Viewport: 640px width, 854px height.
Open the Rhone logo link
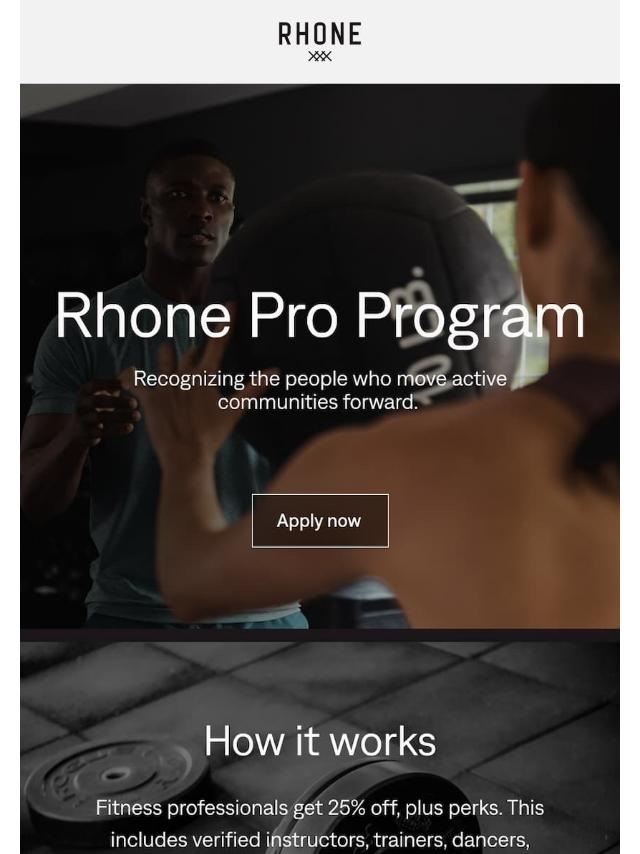(x=319, y=41)
